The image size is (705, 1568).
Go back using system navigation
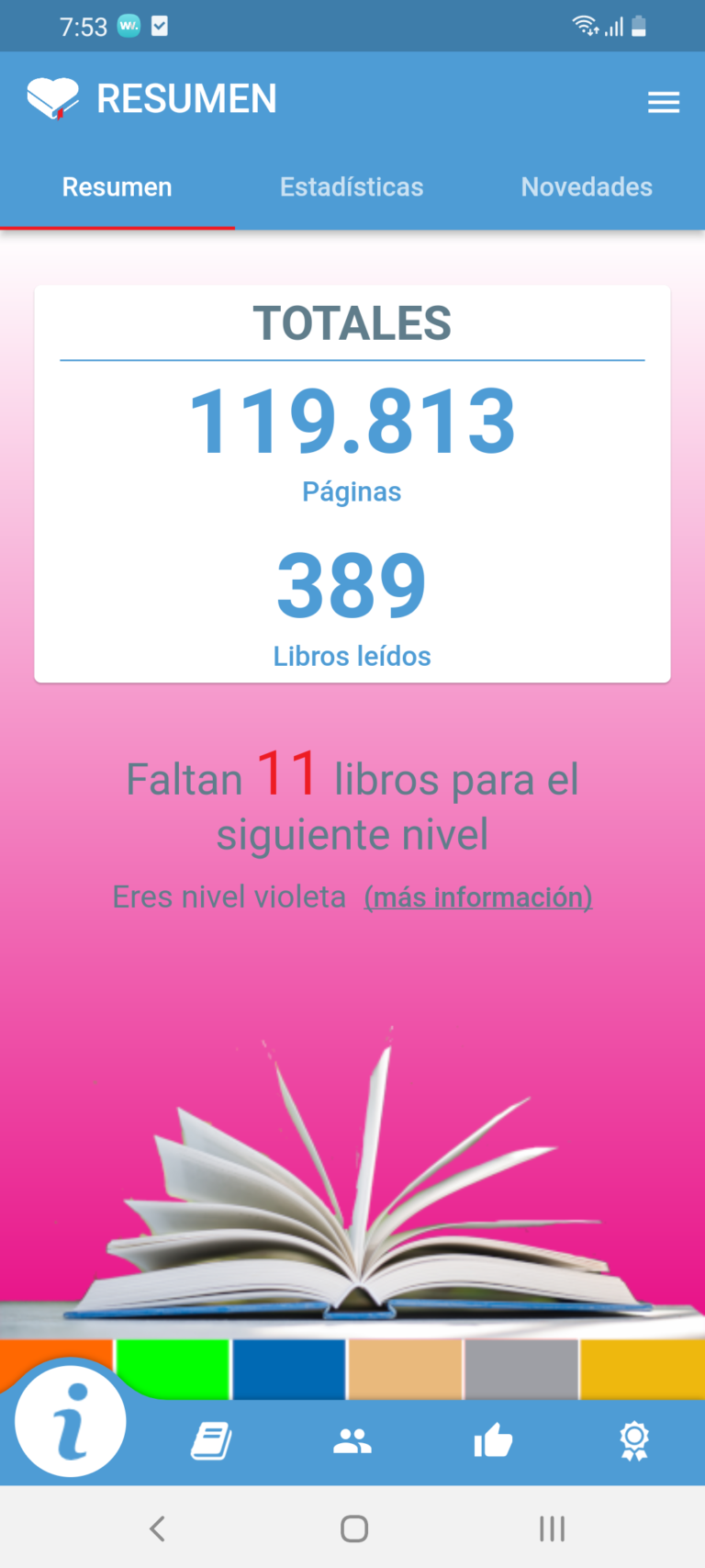[x=158, y=1529]
